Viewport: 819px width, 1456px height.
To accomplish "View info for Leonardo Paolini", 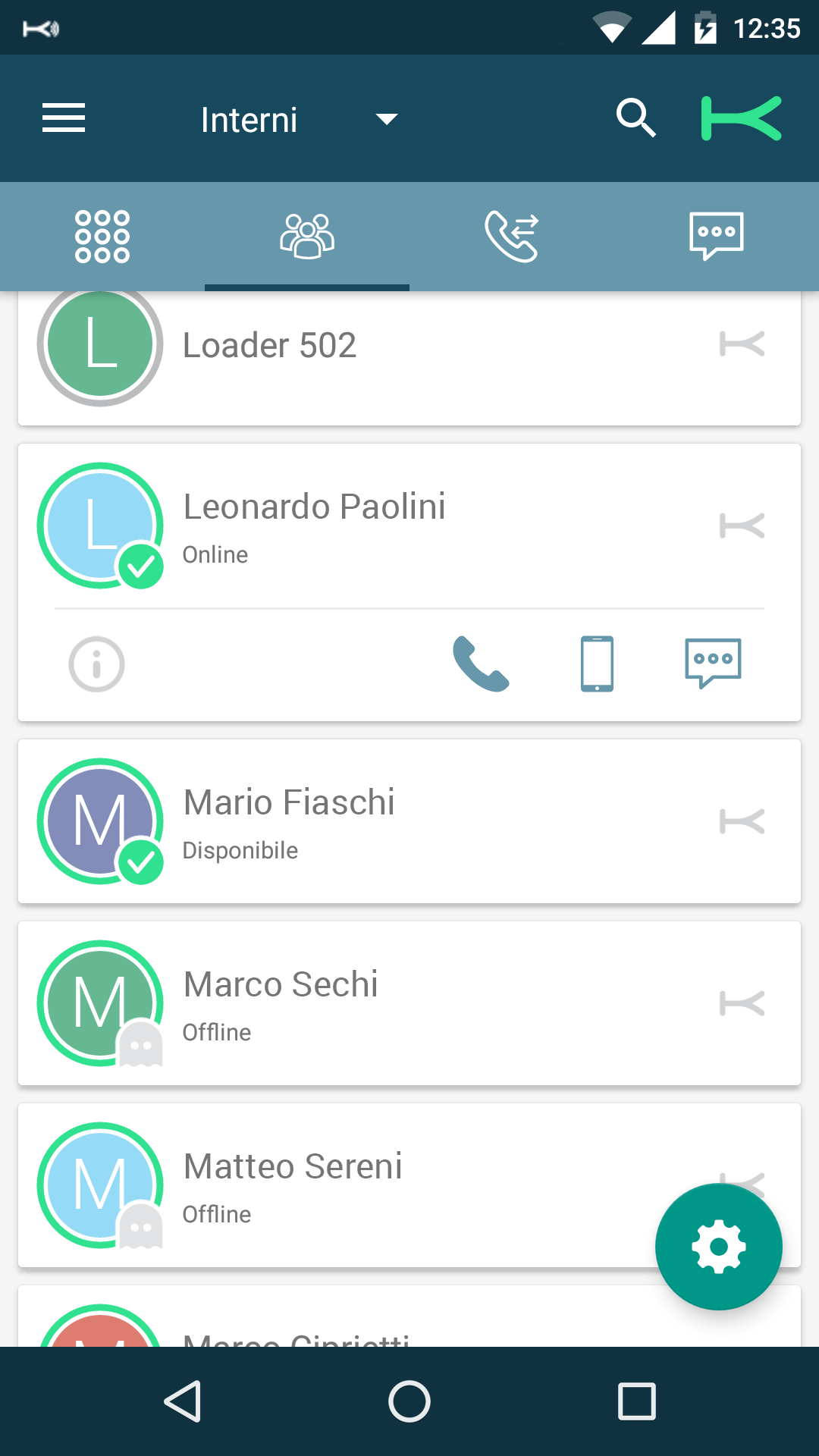I will 96,664.
